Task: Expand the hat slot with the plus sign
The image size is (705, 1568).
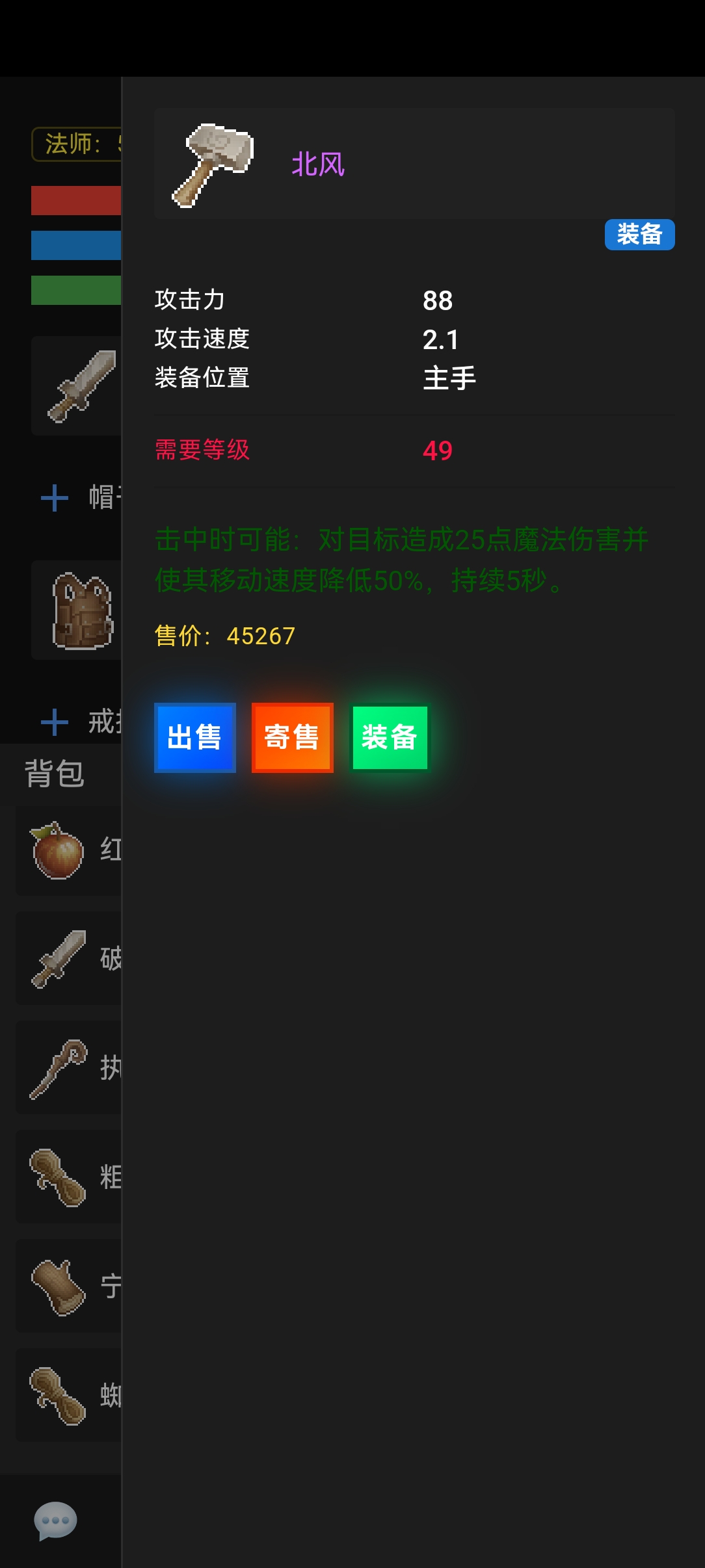Action: [x=55, y=497]
